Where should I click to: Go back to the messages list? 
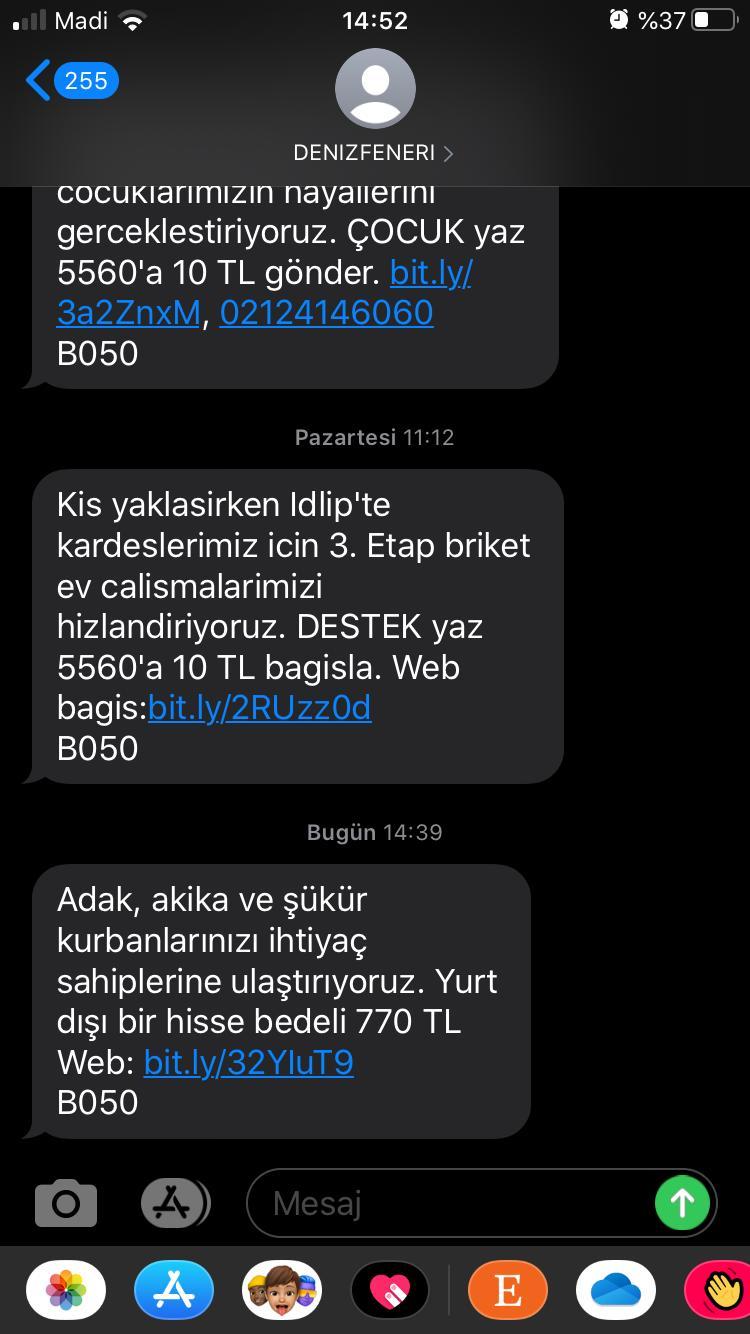(x=72, y=80)
